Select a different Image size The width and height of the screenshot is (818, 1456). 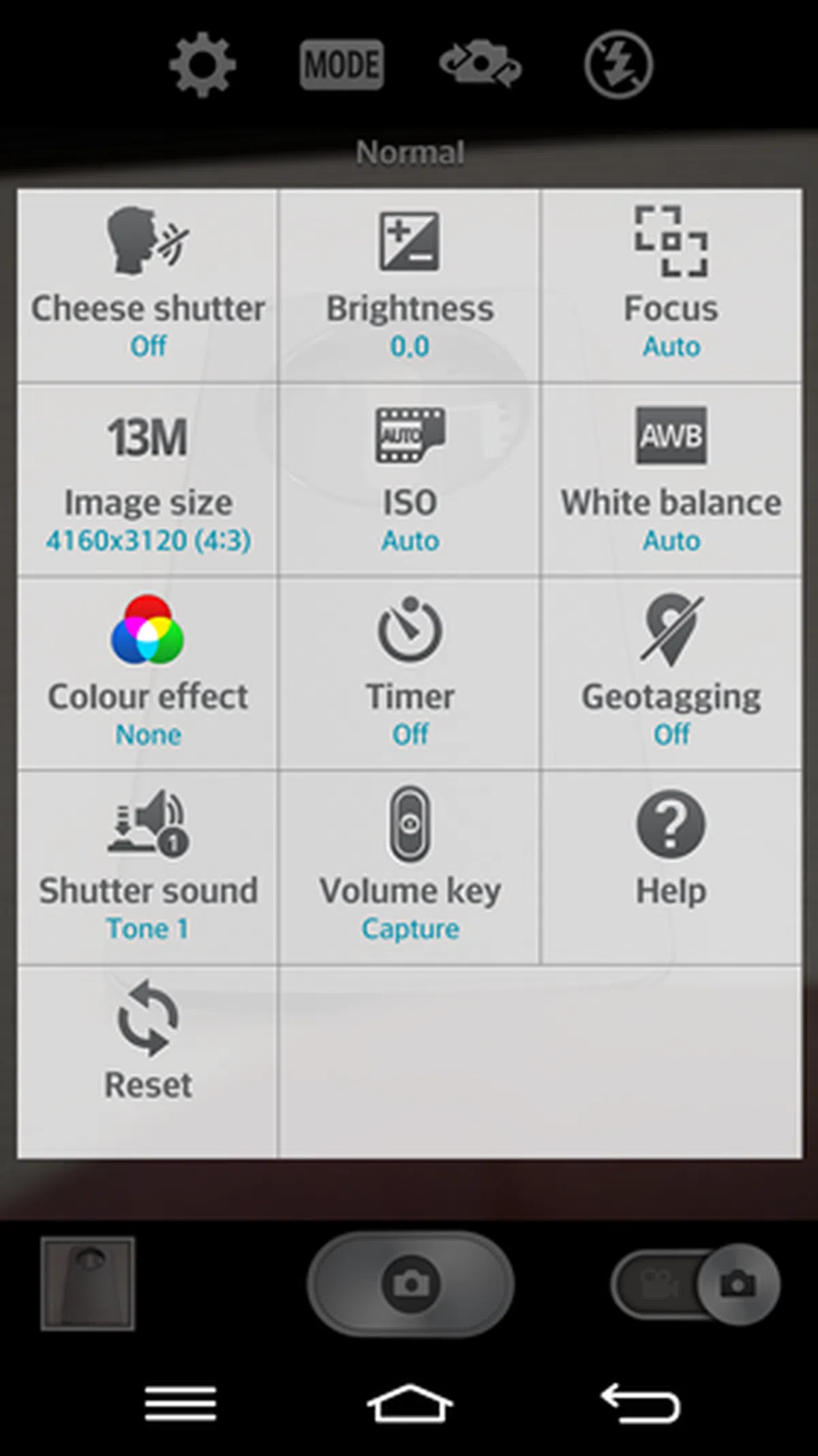point(148,480)
